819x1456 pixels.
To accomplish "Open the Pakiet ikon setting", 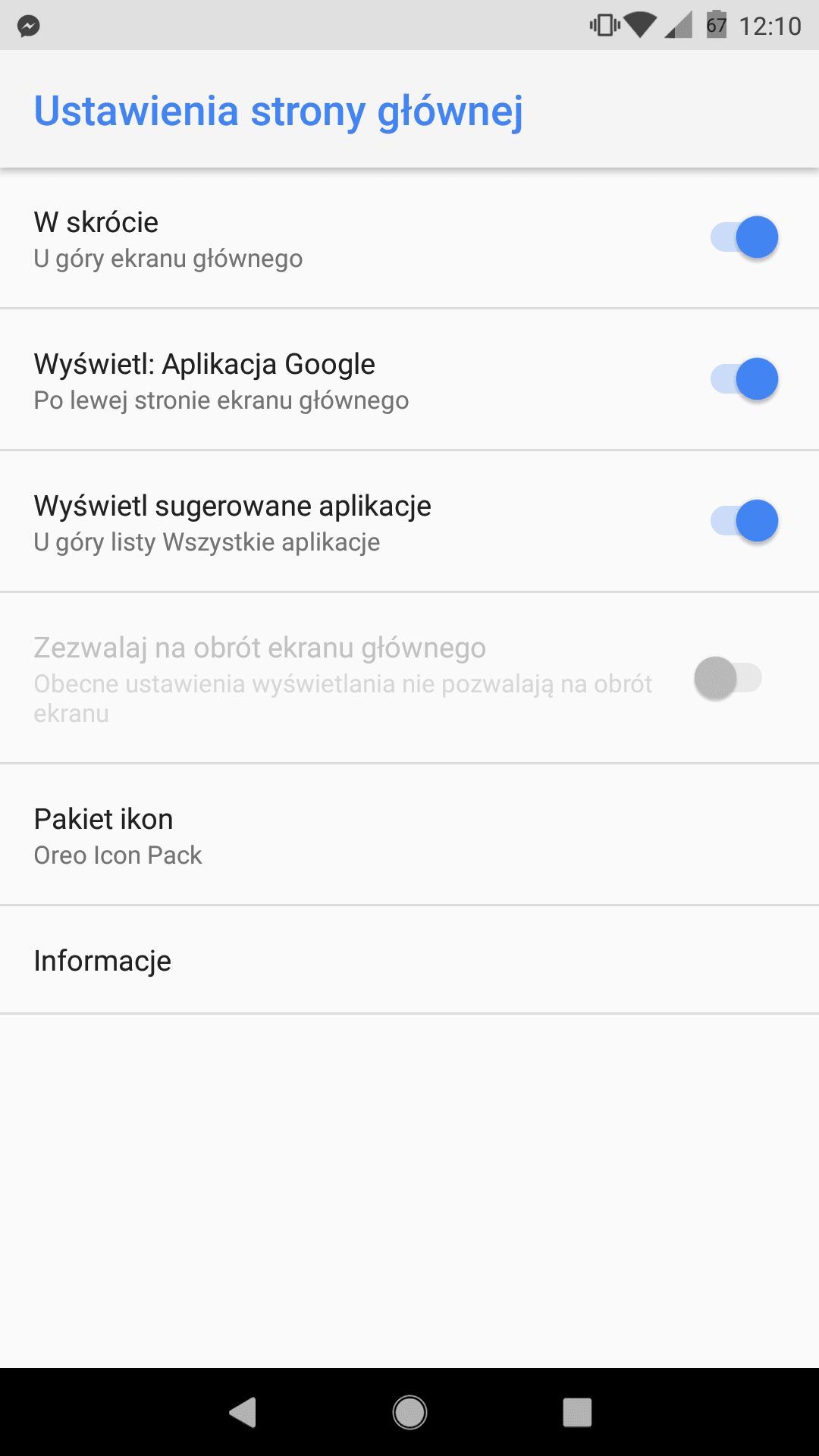I will click(x=409, y=834).
